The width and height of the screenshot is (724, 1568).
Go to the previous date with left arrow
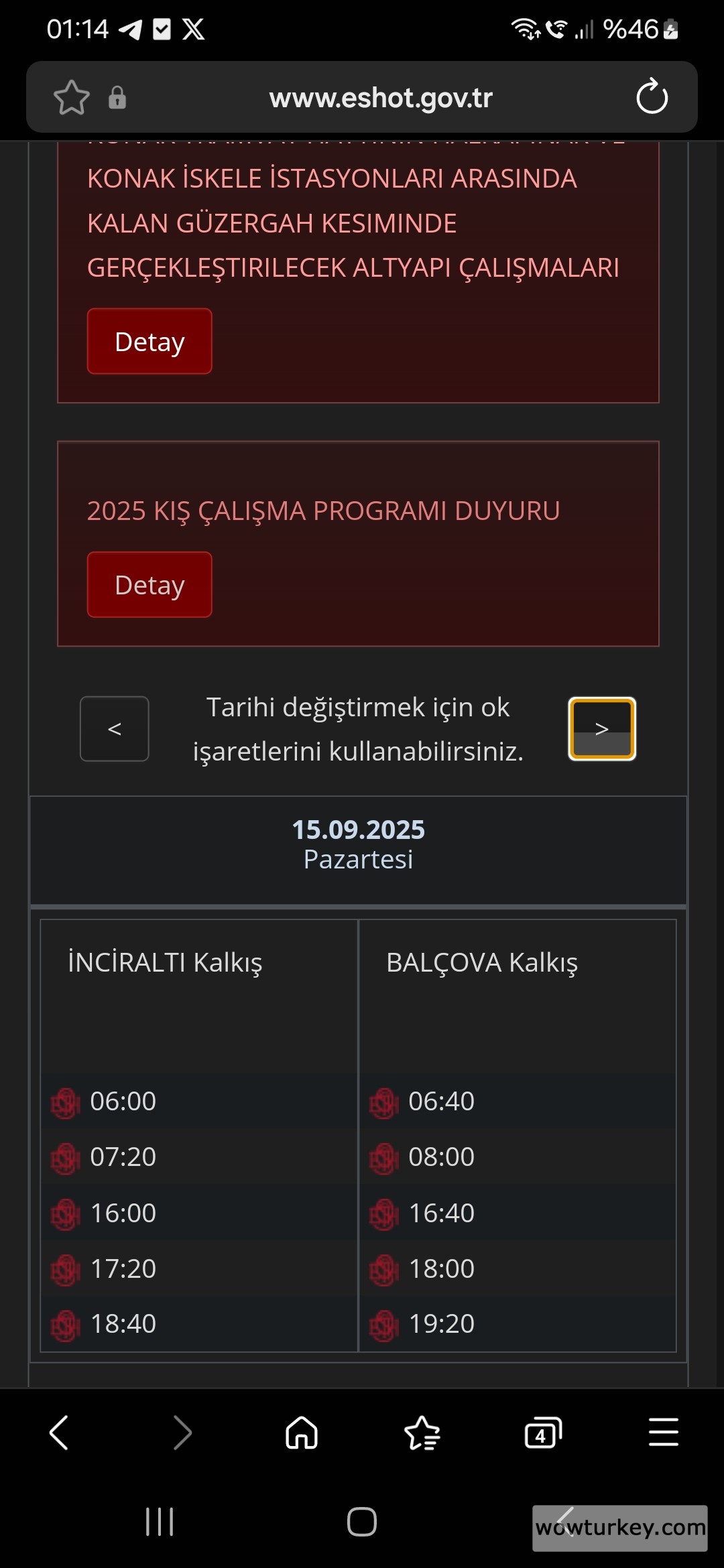115,728
